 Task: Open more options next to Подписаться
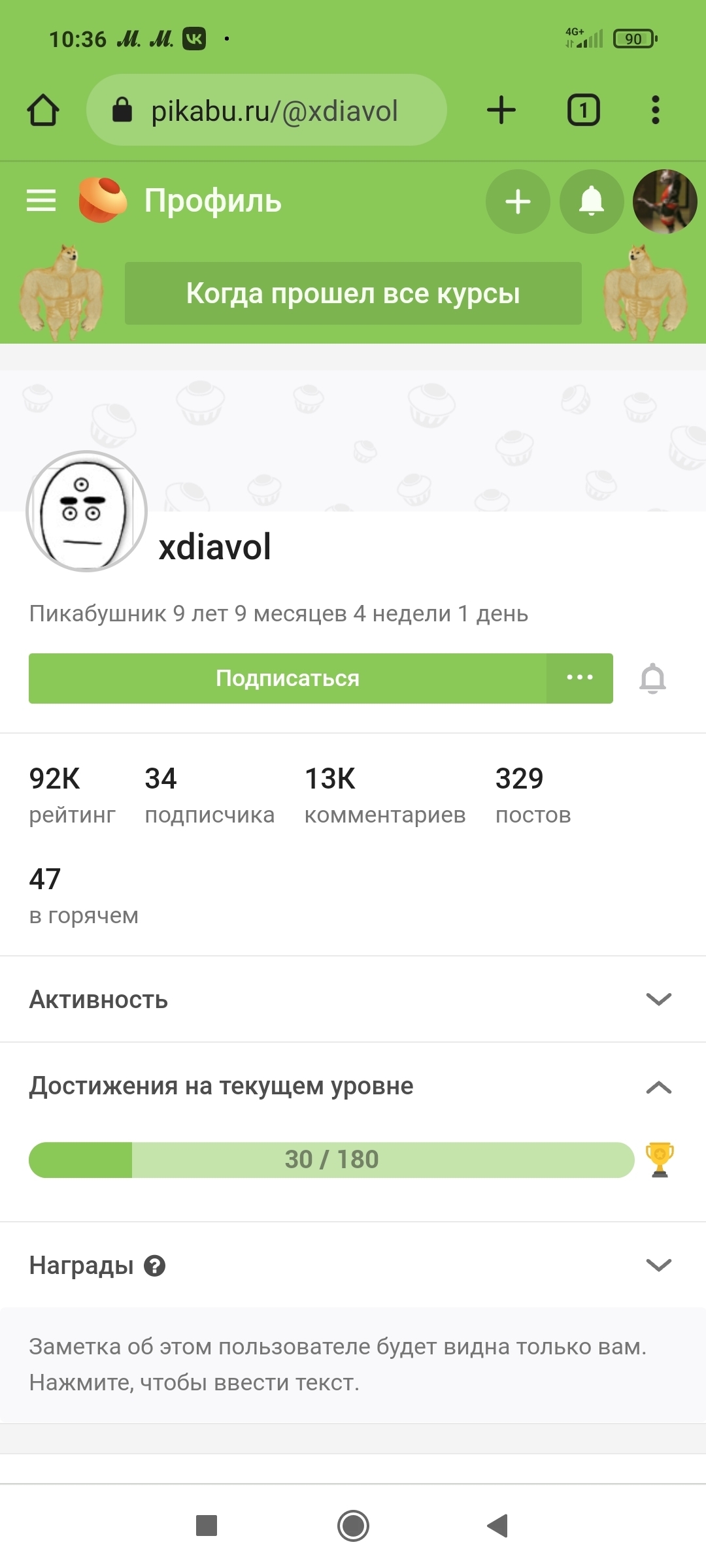pos(580,678)
